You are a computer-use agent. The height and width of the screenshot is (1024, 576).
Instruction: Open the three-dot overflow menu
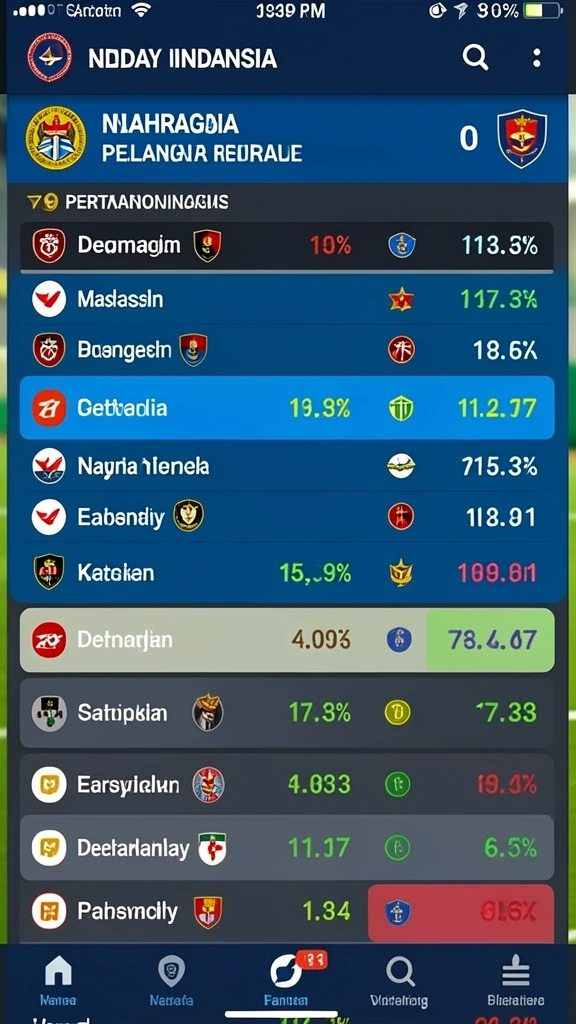pyautogui.click(x=536, y=58)
